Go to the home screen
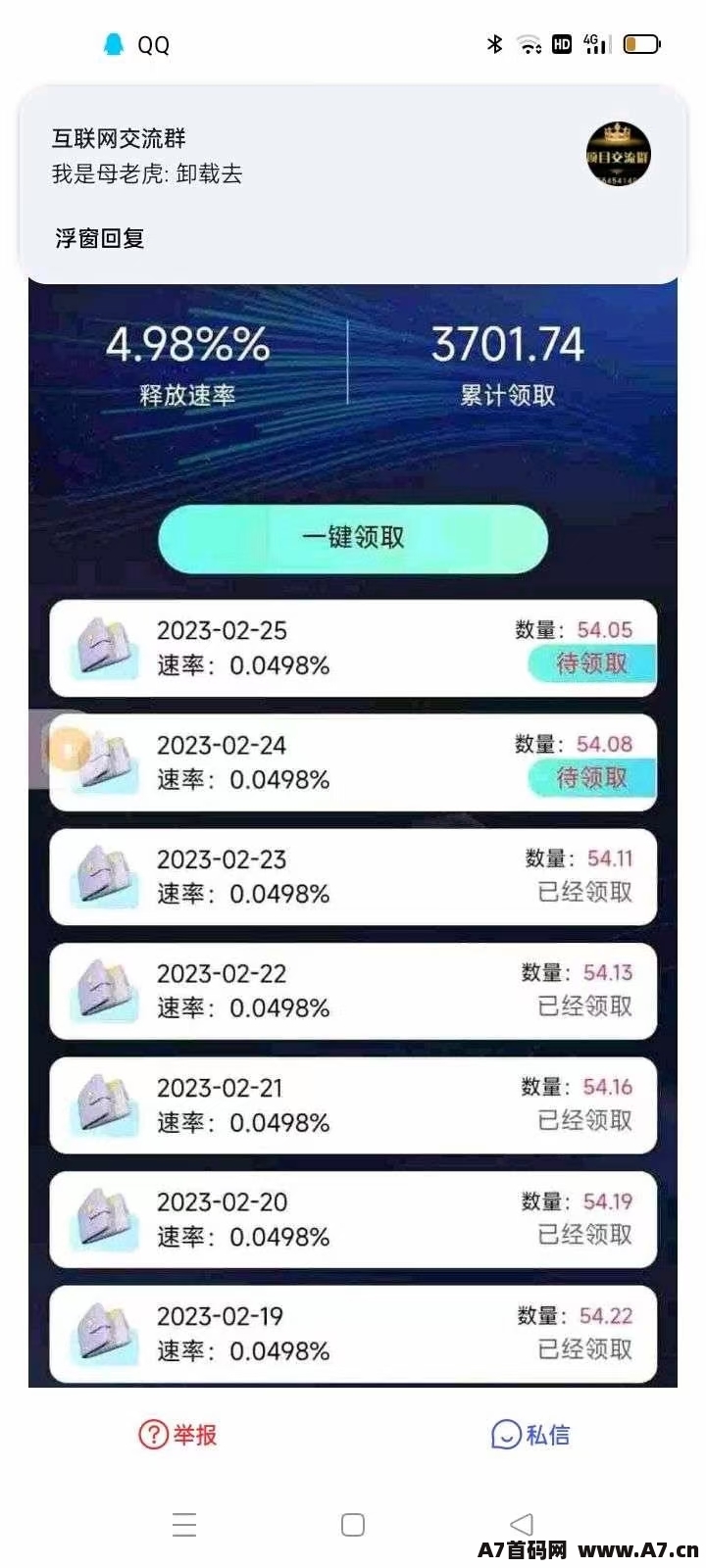This screenshot has height=1568, width=706. tap(353, 1524)
